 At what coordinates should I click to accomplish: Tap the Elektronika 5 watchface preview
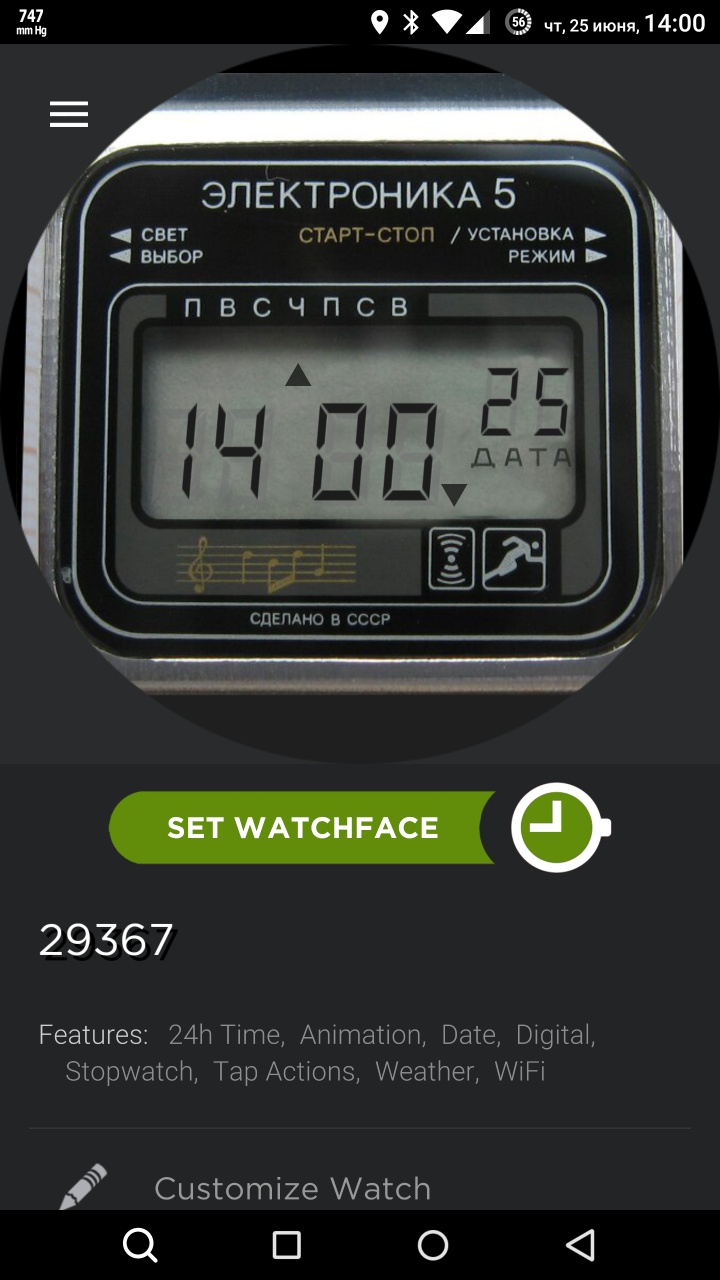(x=360, y=400)
